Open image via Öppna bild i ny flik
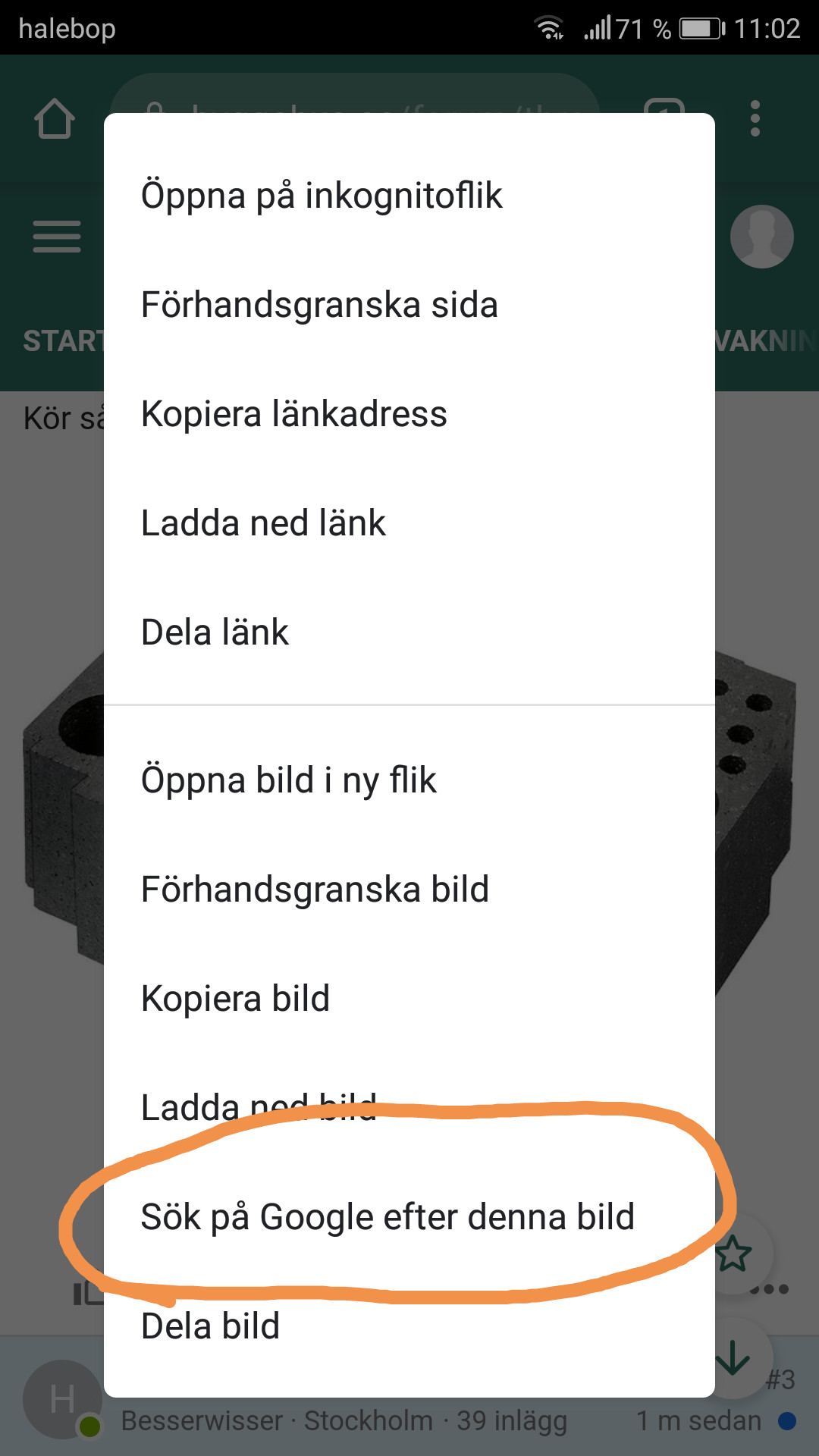The width and height of the screenshot is (819, 1456). click(x=409, y=780)
